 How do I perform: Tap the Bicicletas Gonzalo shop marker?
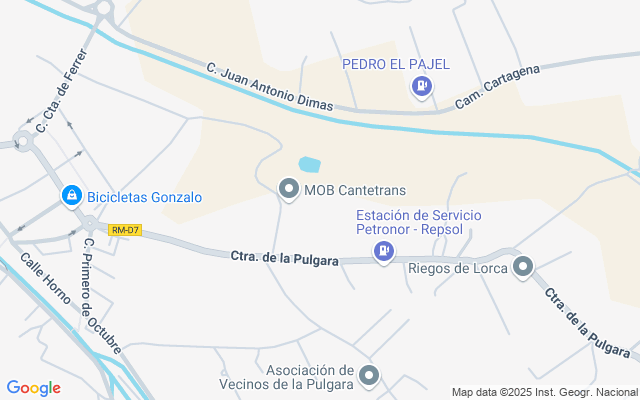(x=70, y=196)
